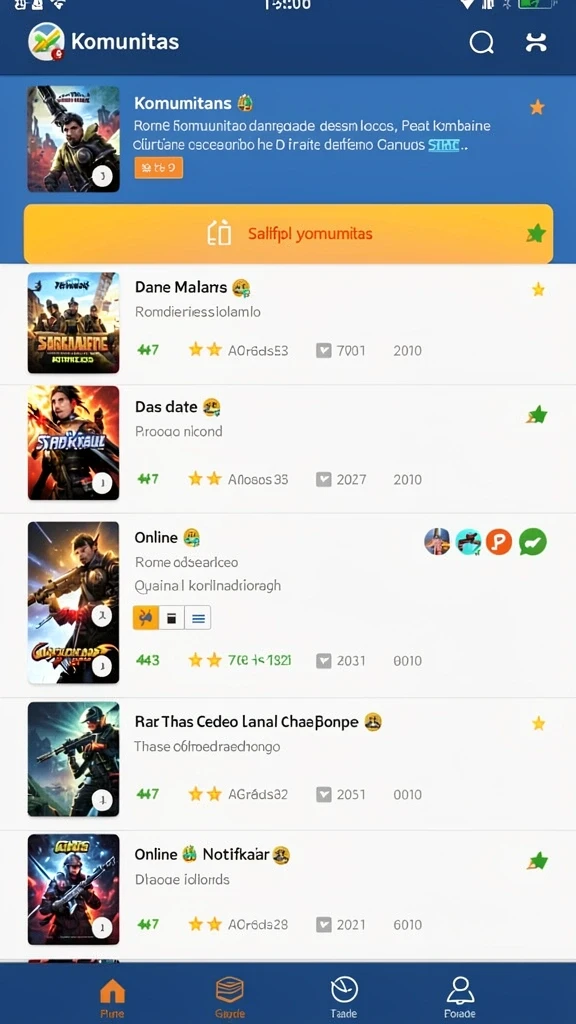Open search in the Komunitas header
Image resolution: width=576 pixels, height=1024 pixels.
pyautogui.click(x=481, y=42)
